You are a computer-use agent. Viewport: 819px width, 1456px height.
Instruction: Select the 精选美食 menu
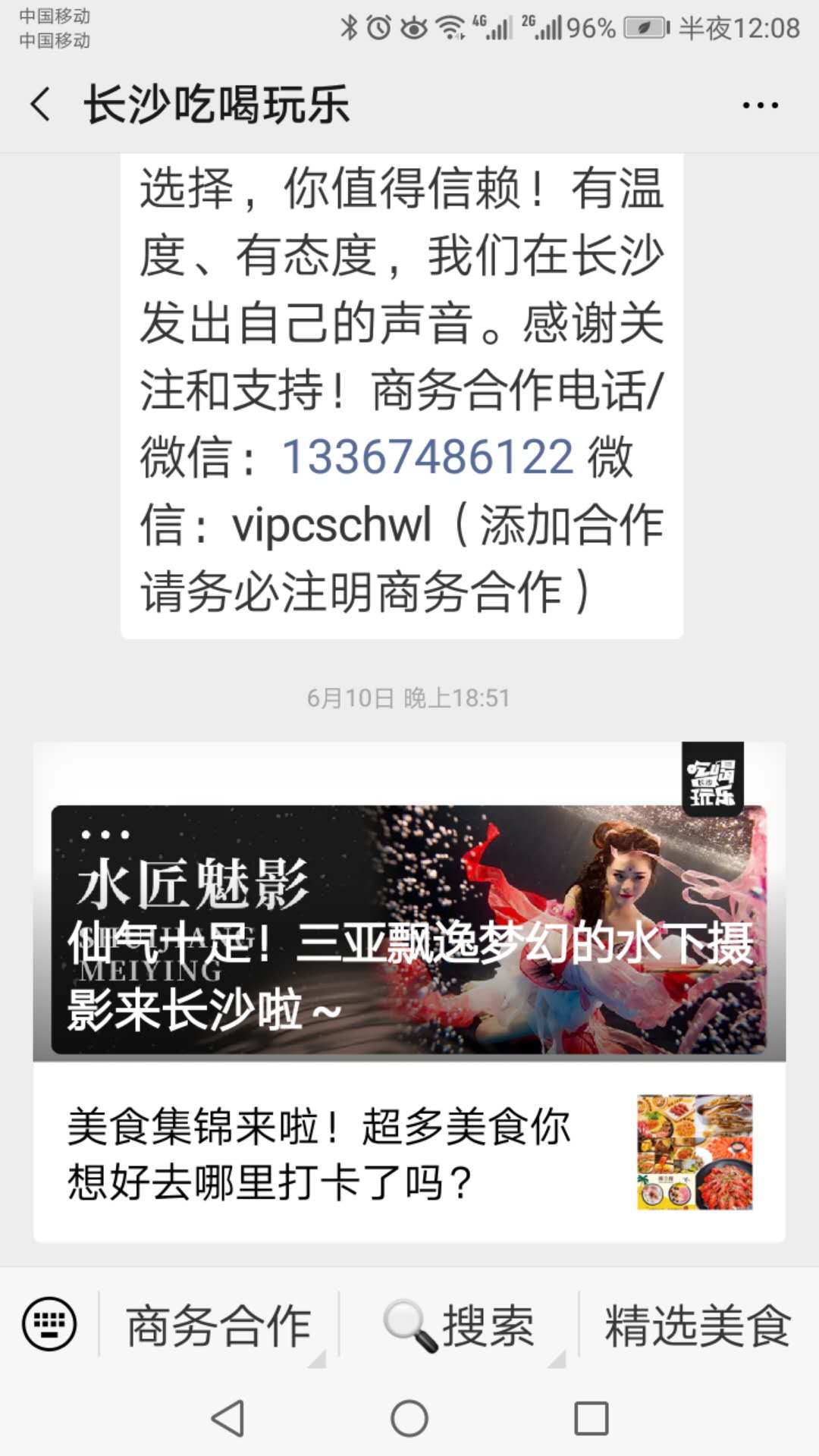pyautogui.click(x=698, y=1326)
